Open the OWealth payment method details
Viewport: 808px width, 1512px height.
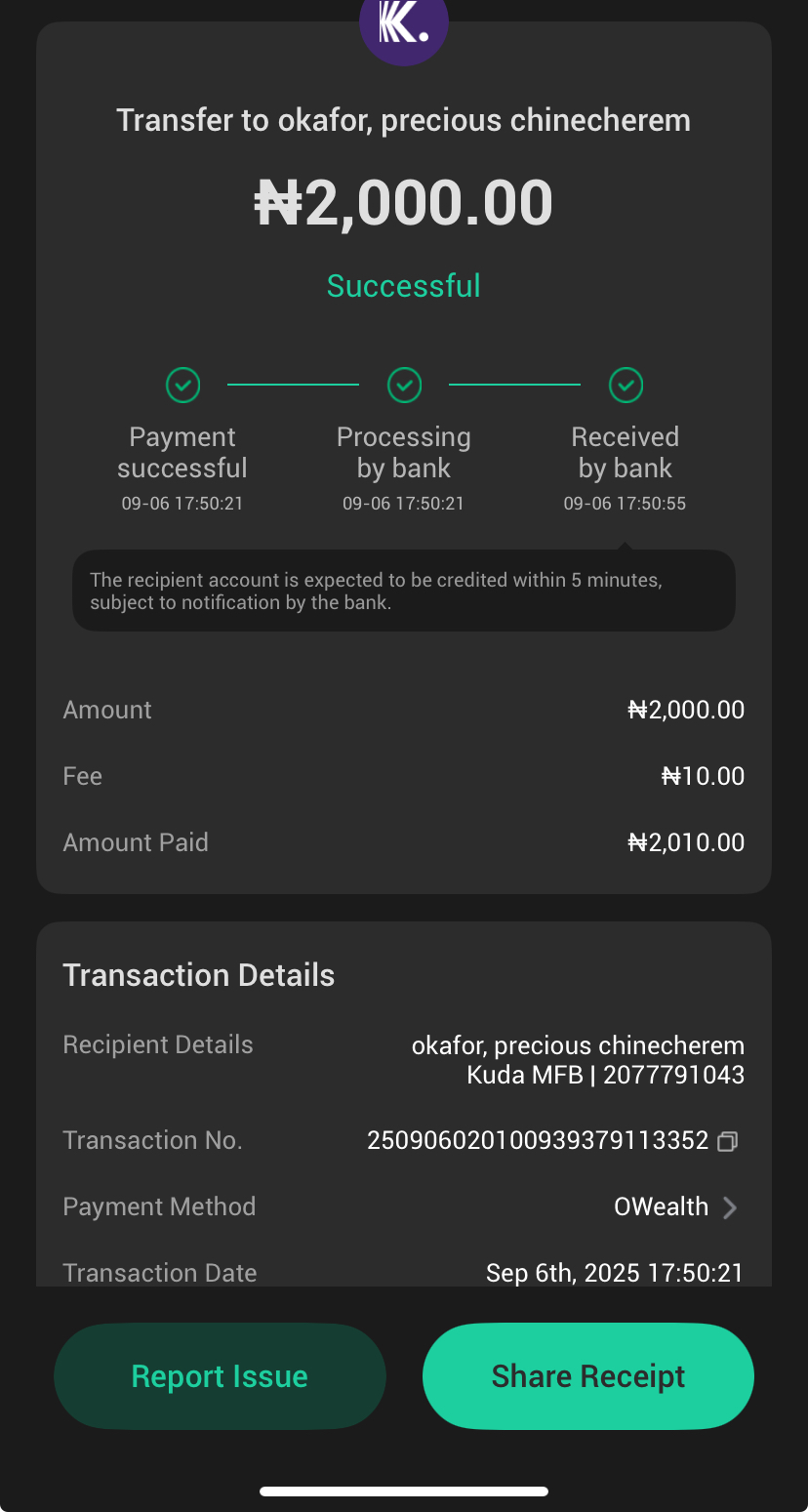675,1207
